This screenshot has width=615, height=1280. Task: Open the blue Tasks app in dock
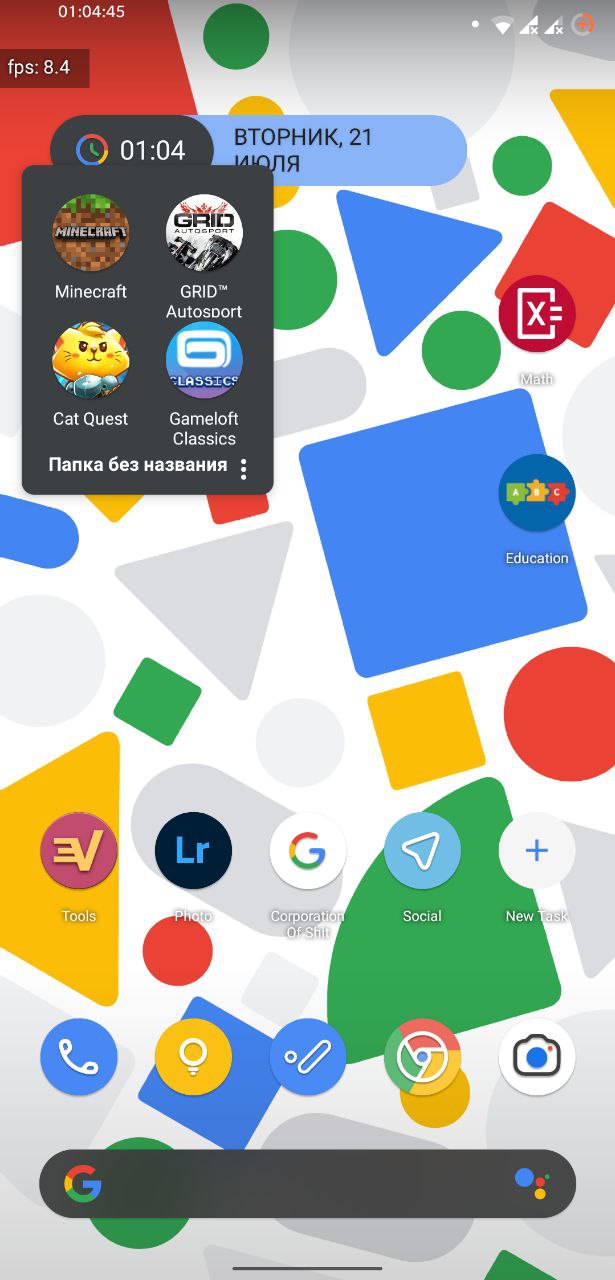(308, 1057)
